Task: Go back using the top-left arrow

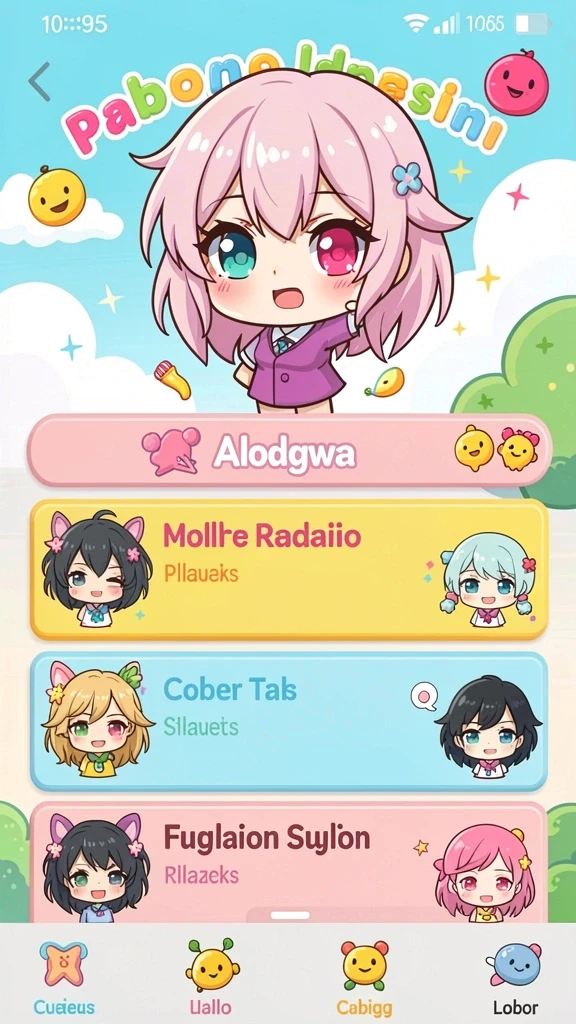Action: (x=39, y=82)
